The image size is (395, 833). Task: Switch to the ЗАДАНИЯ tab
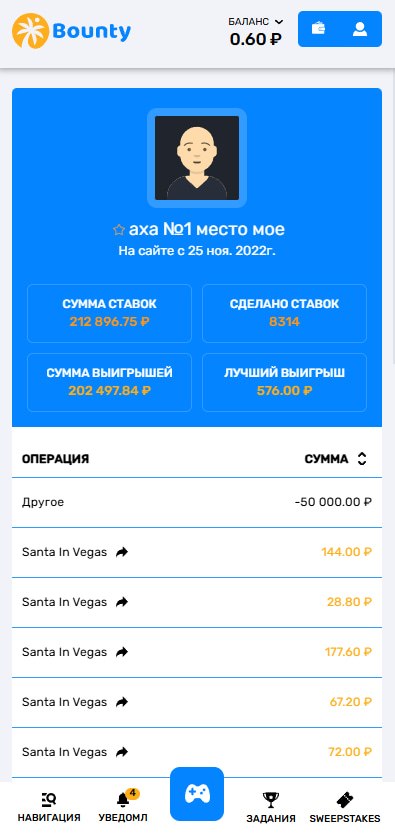point(271,807)
